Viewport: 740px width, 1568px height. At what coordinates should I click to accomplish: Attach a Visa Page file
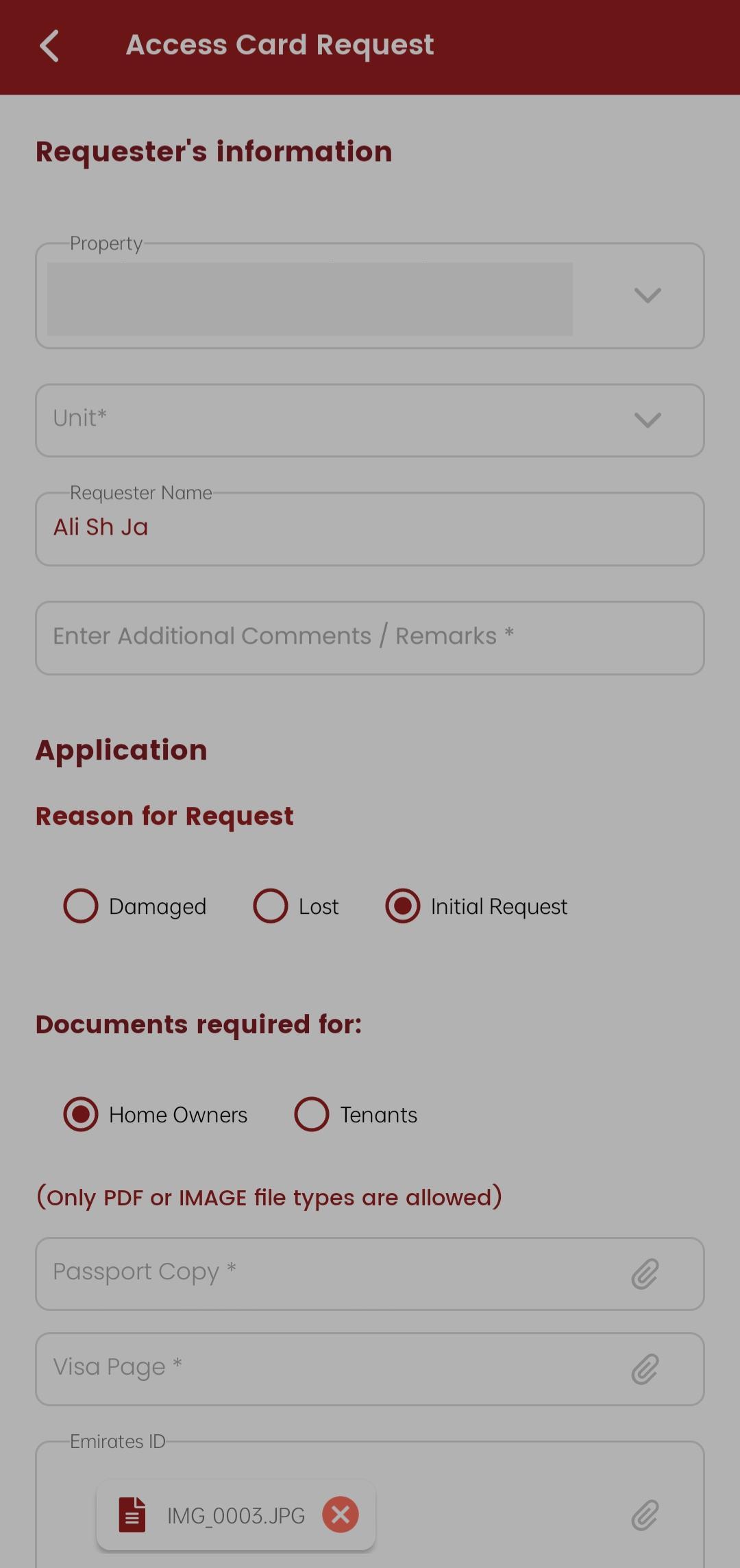pos(645,1369)
